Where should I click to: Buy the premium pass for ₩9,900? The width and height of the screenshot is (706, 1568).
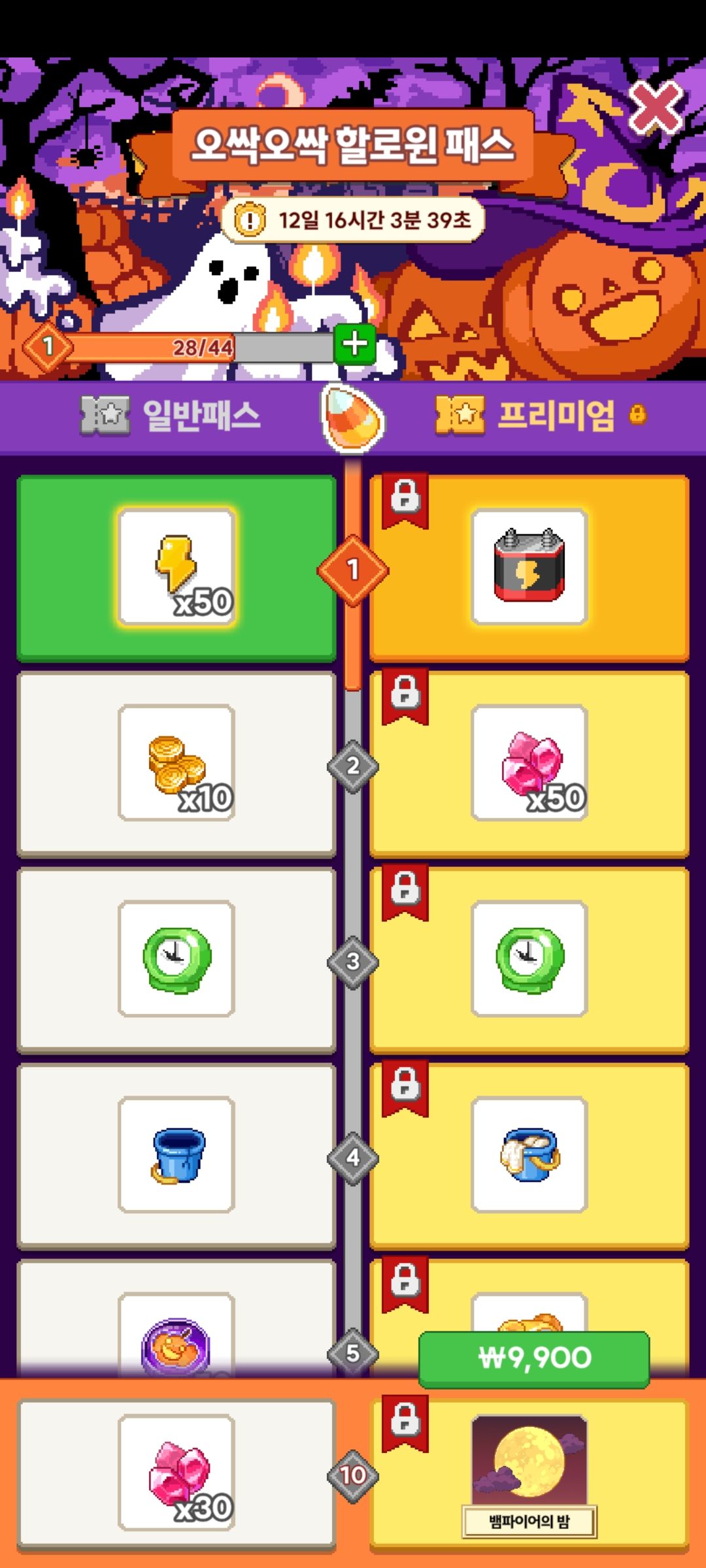534,1358
